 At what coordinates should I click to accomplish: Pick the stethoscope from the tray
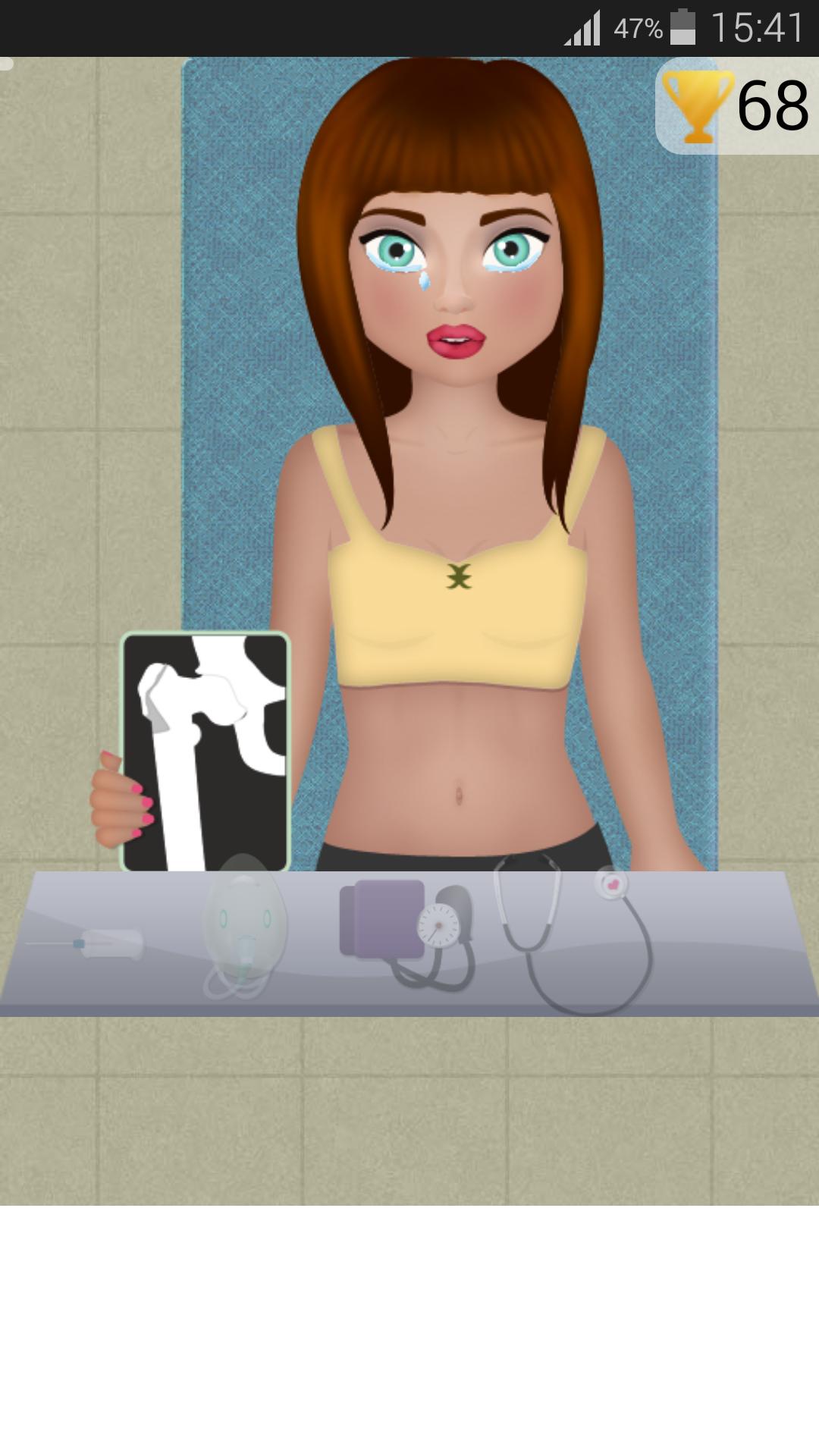point(576,933)
